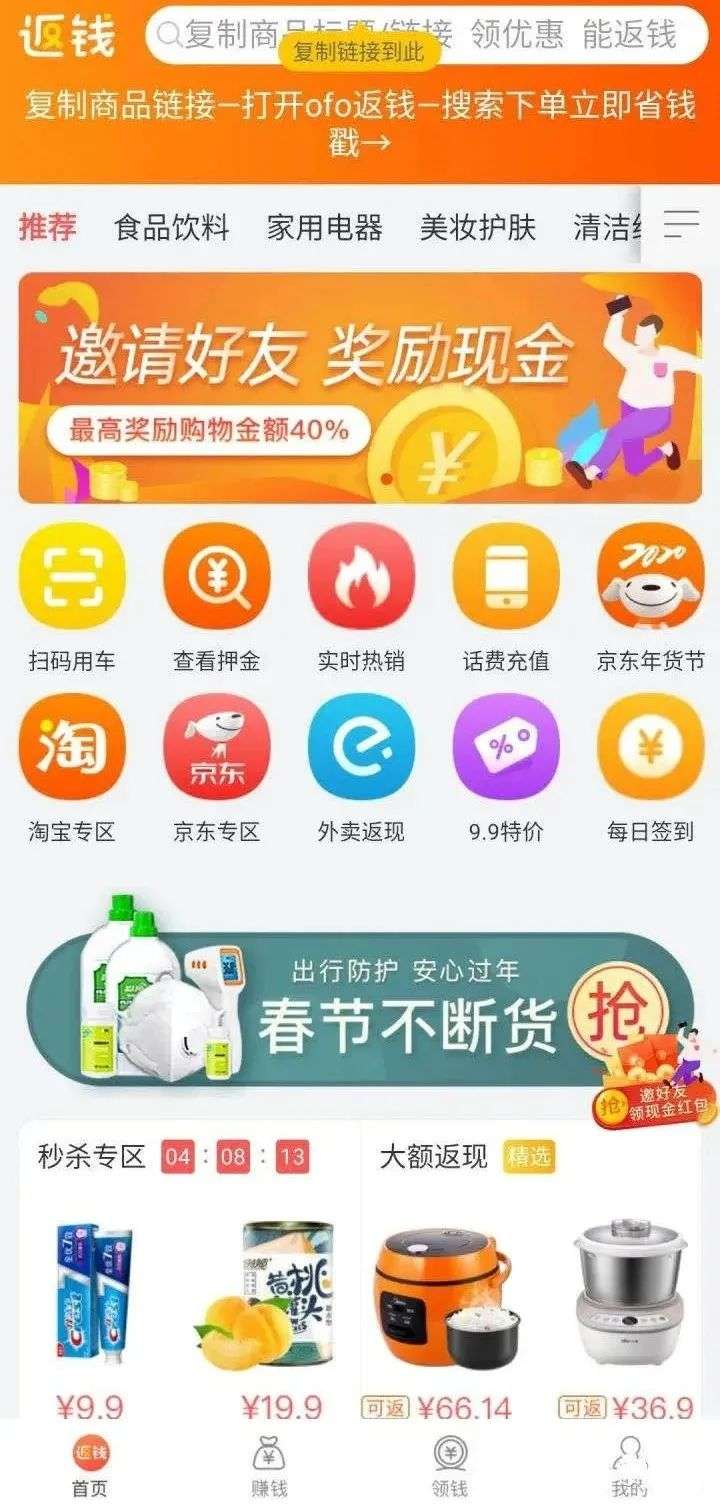
Task: Open the 邀请好友 奖励现金 banner
Action: tap(360, 388)
